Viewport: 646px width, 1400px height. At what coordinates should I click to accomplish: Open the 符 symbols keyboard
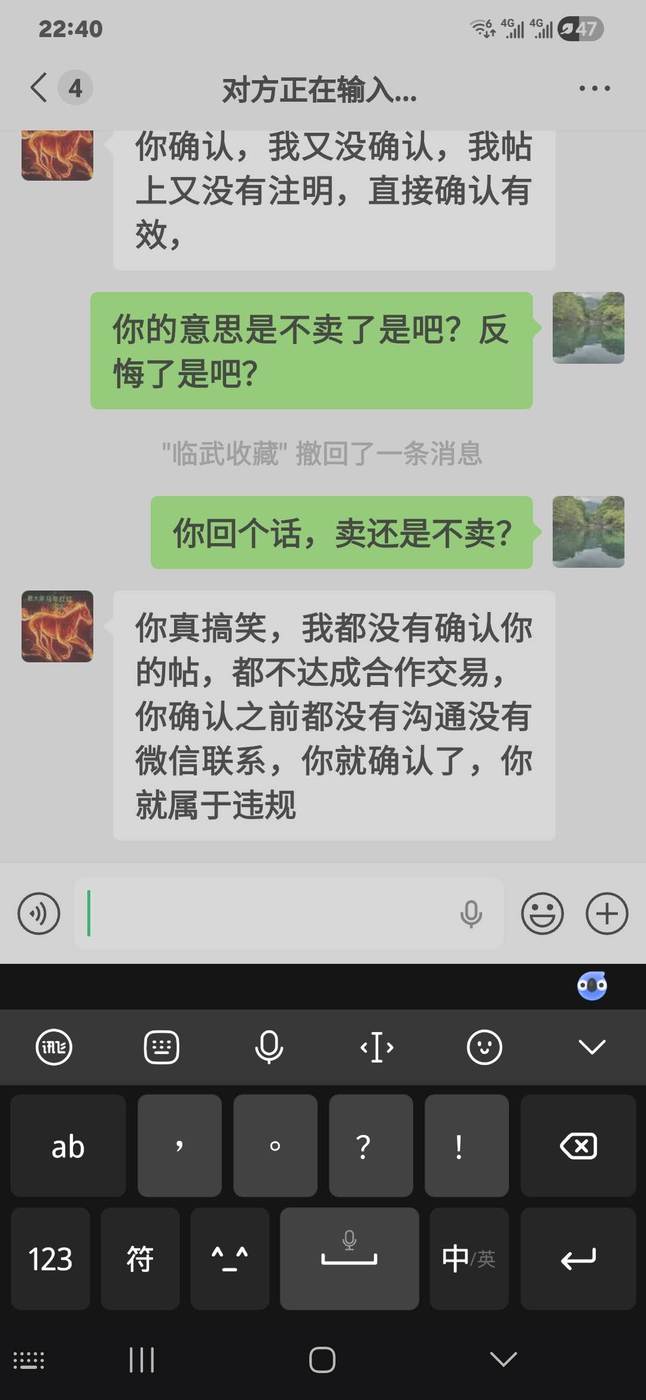[x=140, y=1259]
